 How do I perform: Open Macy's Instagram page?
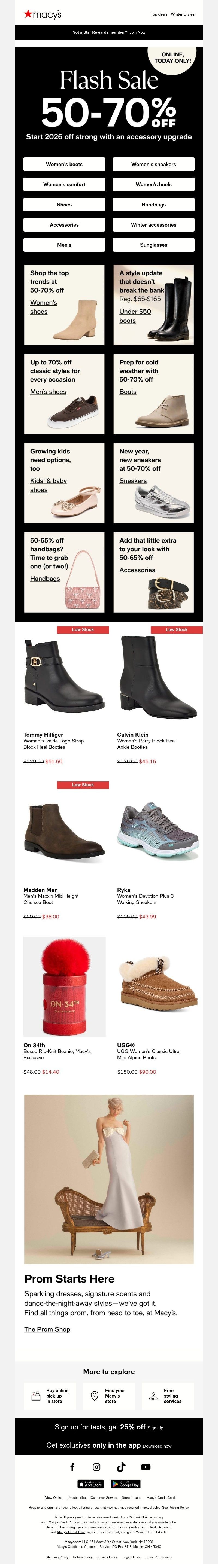(96, 1467)
